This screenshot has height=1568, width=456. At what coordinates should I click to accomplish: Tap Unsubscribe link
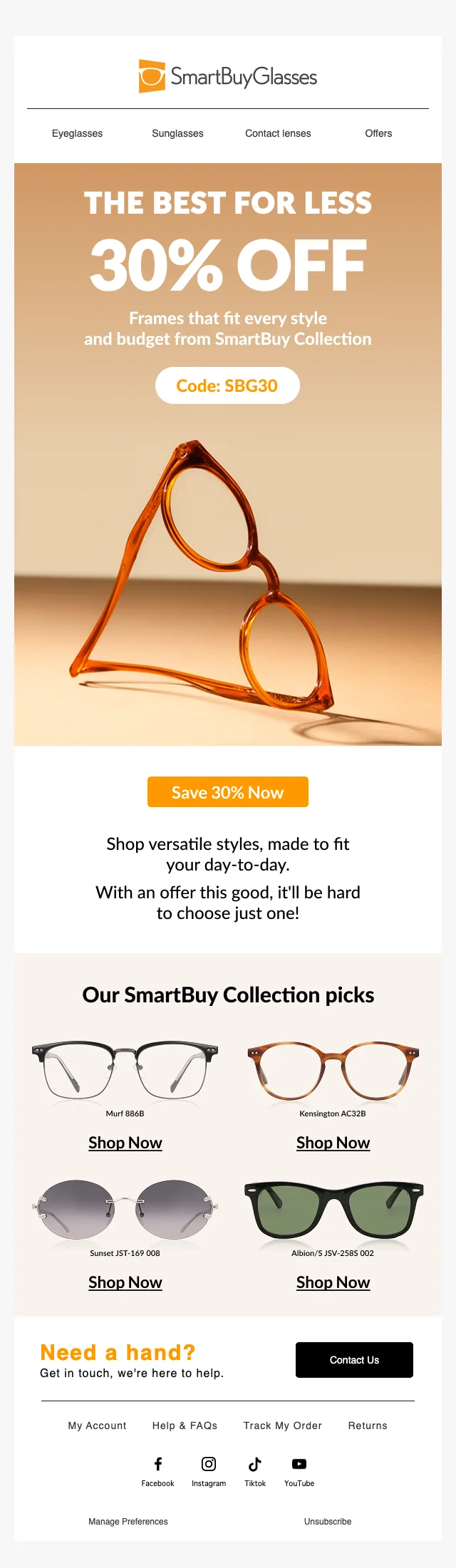point(328,1521)
